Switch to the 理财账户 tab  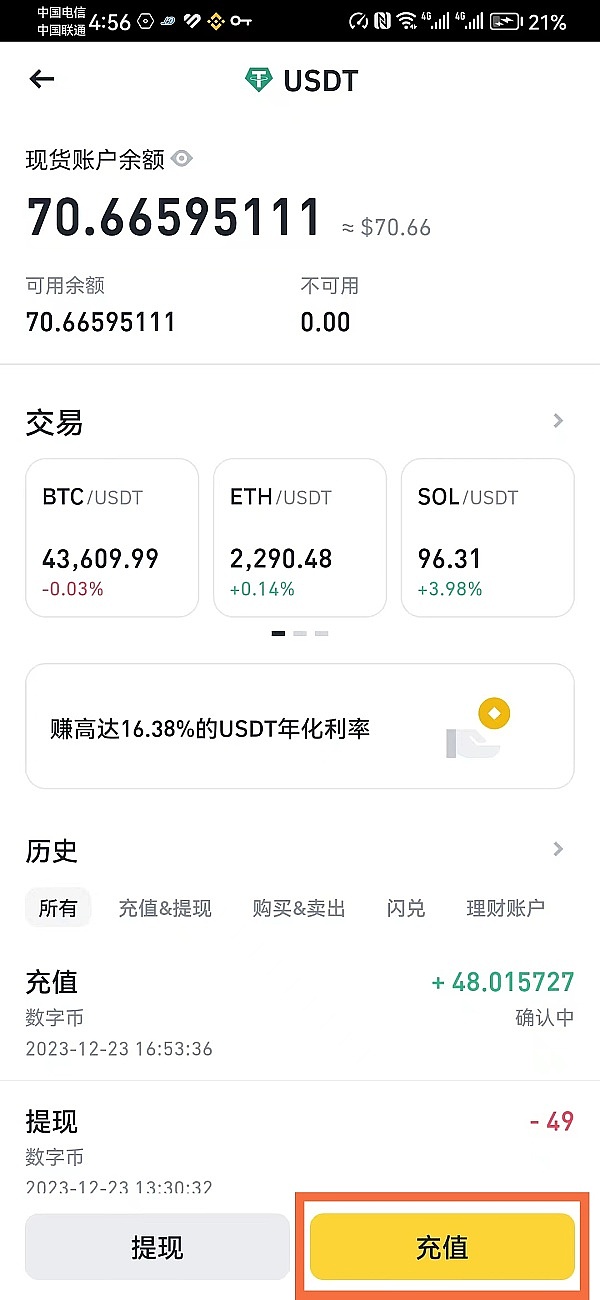(x=505, y=908)
